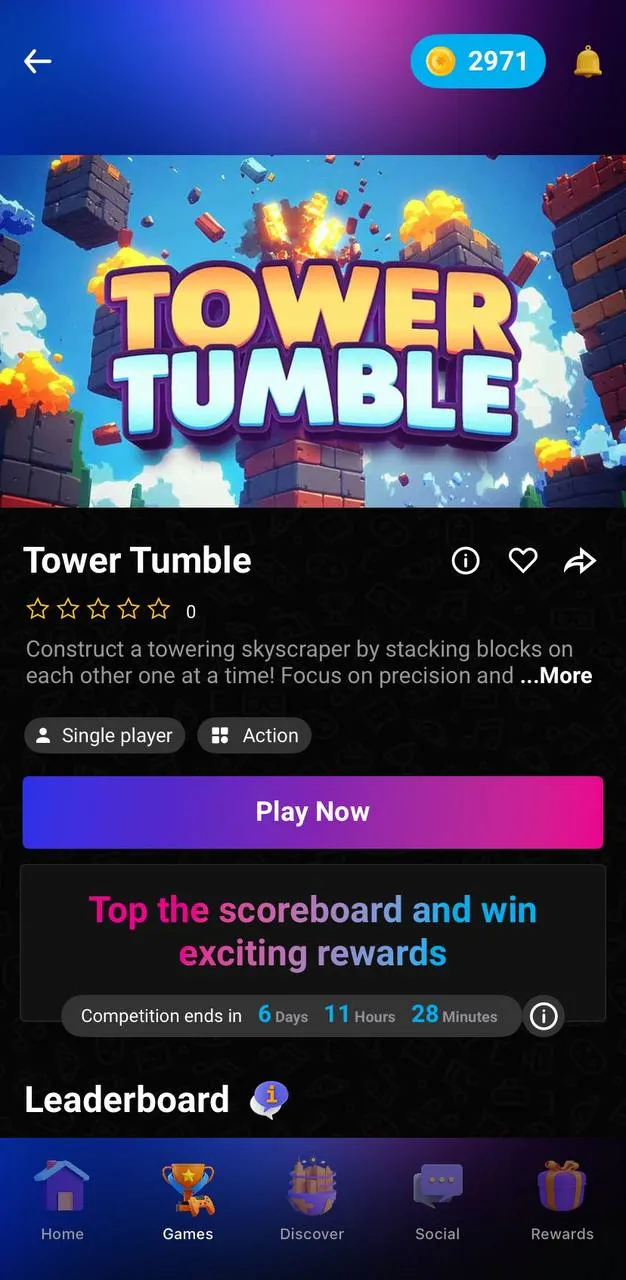The image size is (626, 1280).
Task: Expand the description with More
Action: (557, 676)
